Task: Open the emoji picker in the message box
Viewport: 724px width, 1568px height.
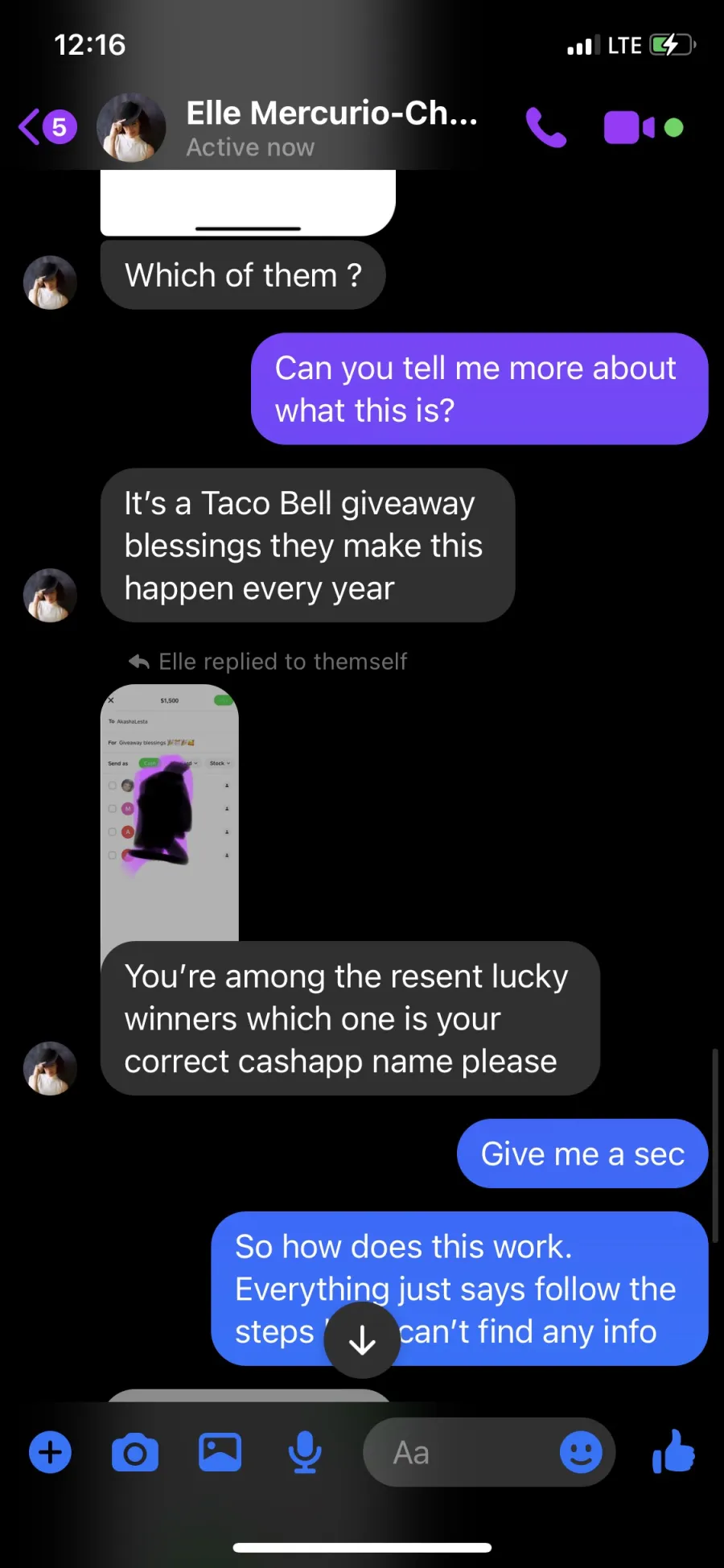Action: point(581,1452)
